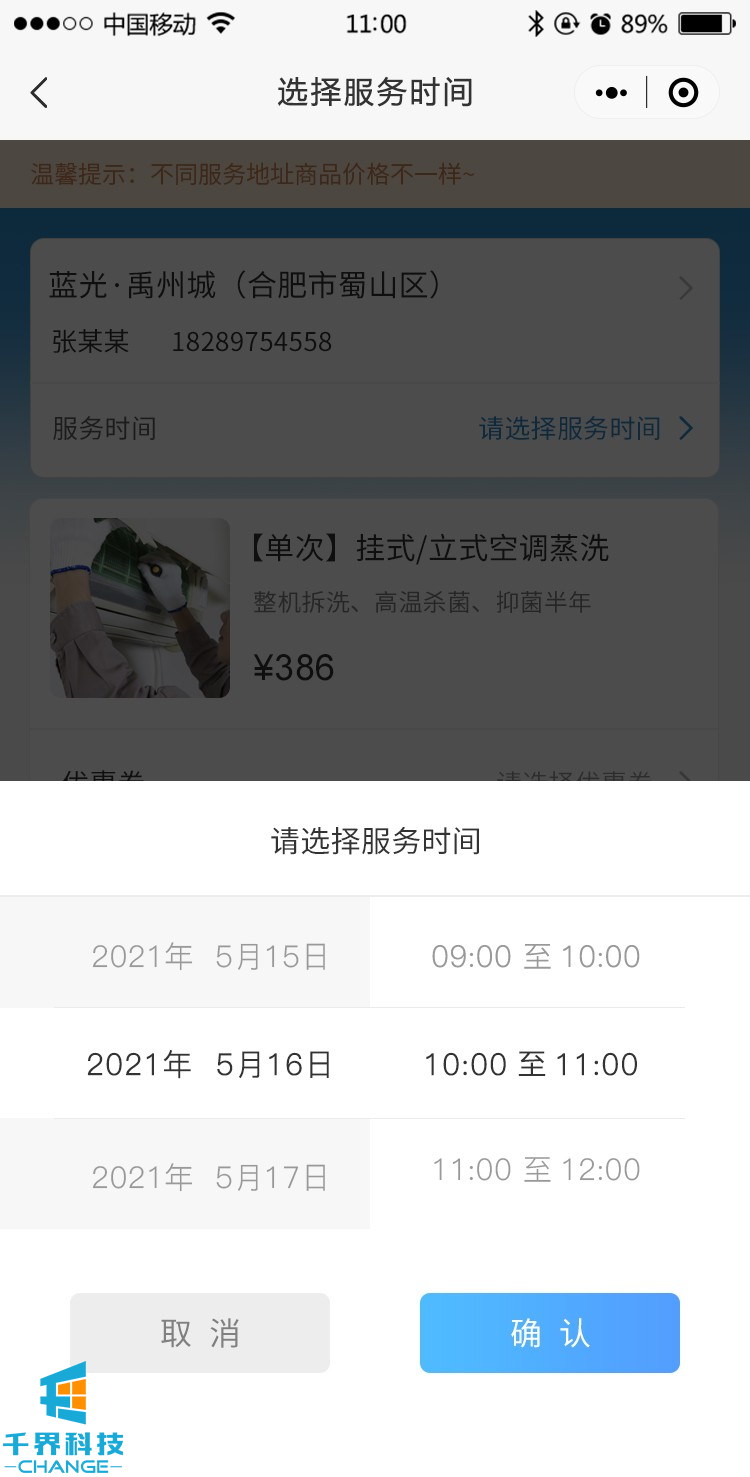Select date 2021年 5月15日 in picker
The image size is (750, 1477).
(210, 957)
